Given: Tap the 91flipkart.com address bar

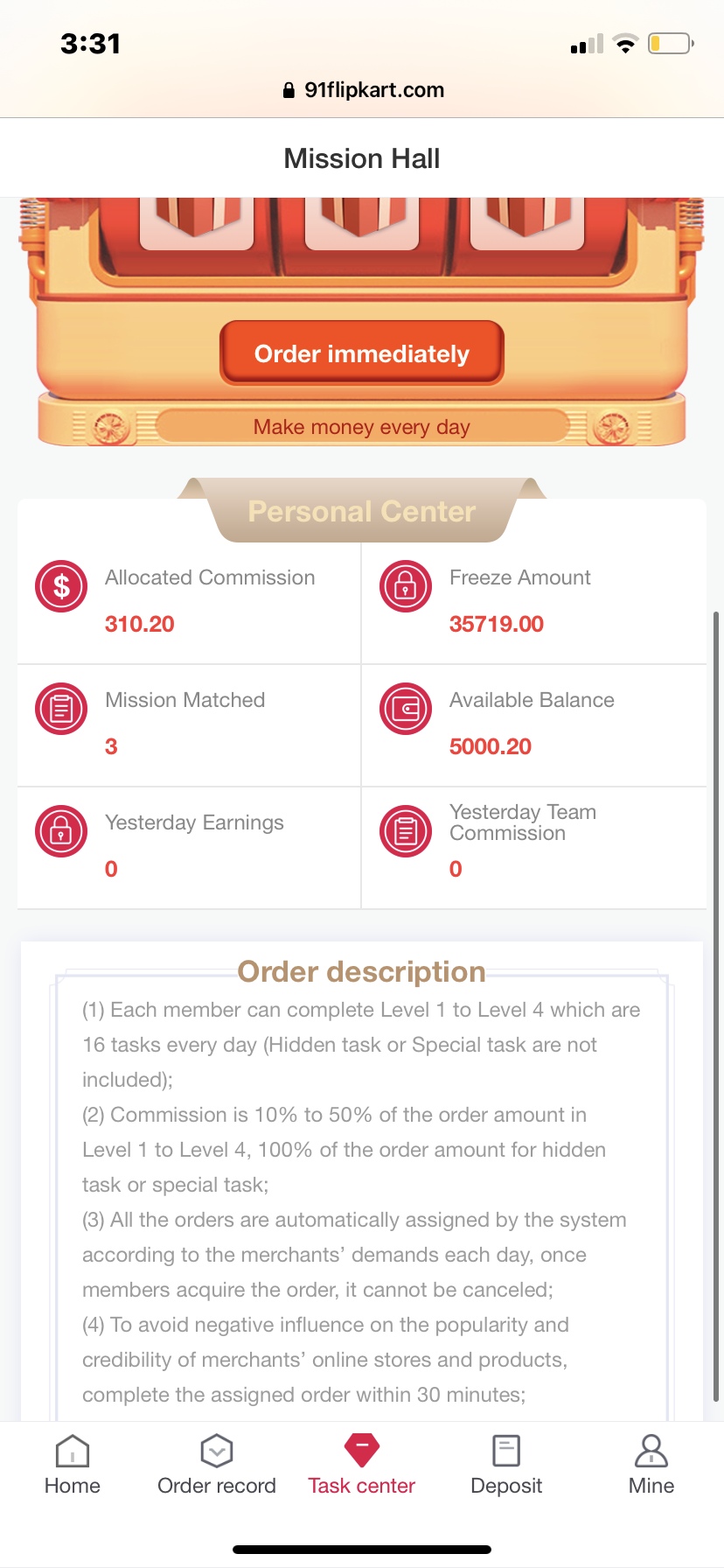Looking at the screenshot, I should 362,90.
